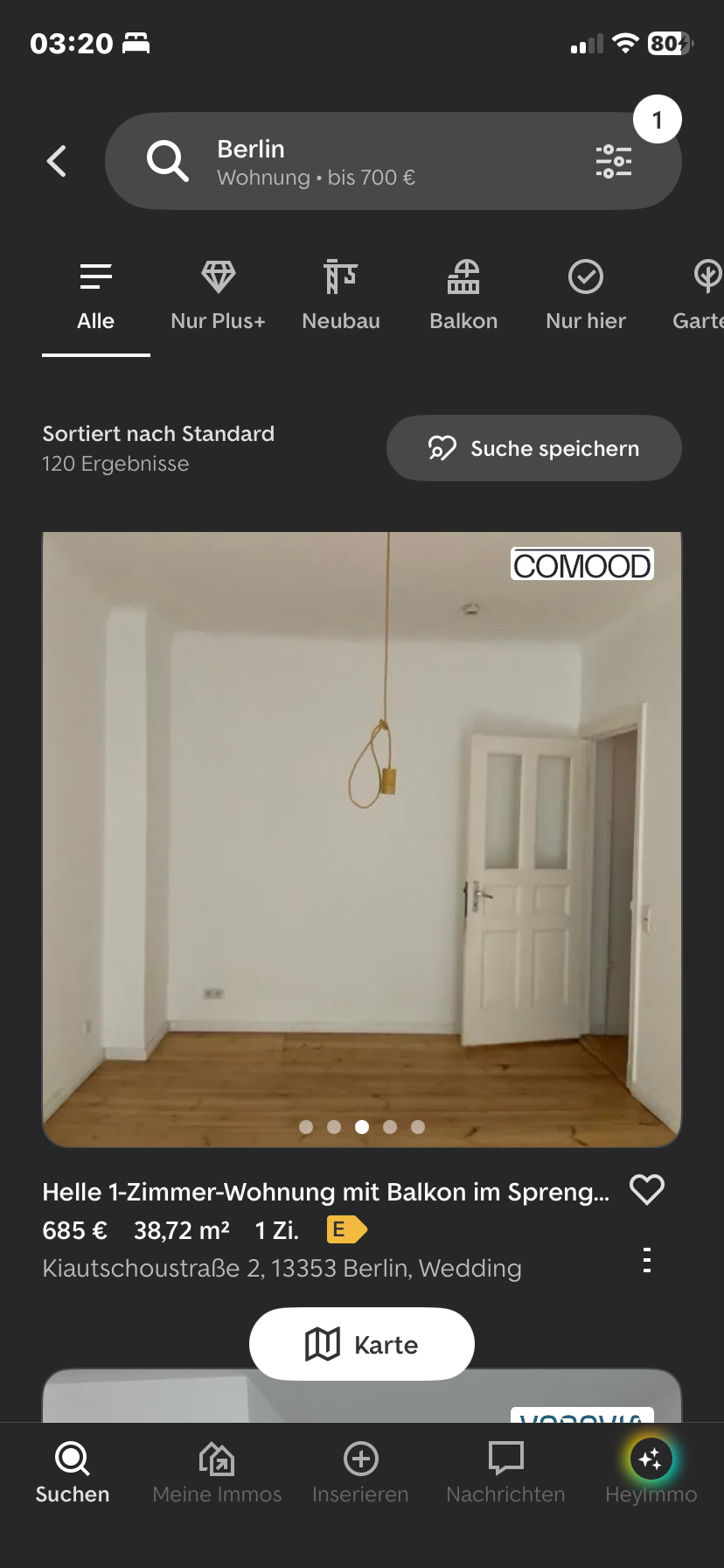The width and height of the screenshot is (724, 1568).
Task: Open the Kiautschoustraße apartment photo
Action: pyautogui.click(x=361, y=838)
